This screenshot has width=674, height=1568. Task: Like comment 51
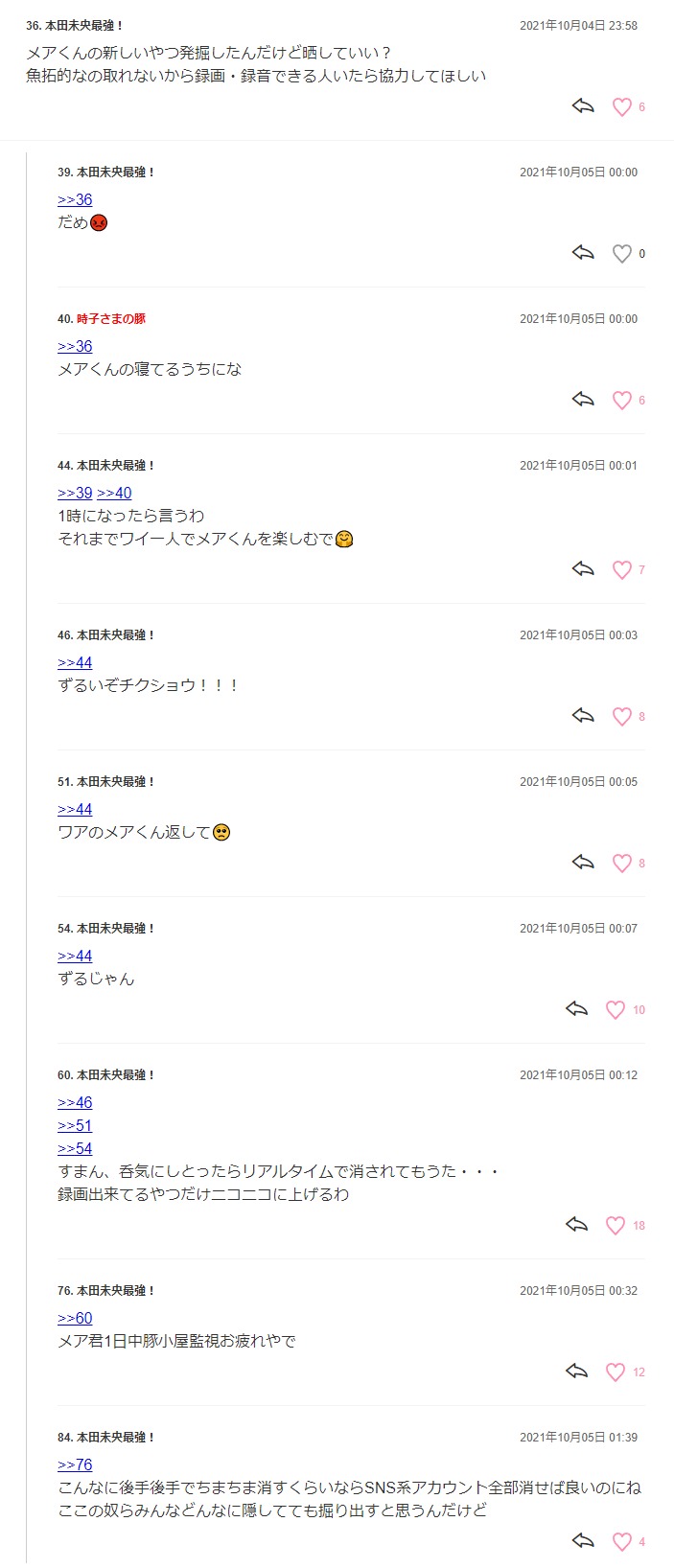click(622, 864)
